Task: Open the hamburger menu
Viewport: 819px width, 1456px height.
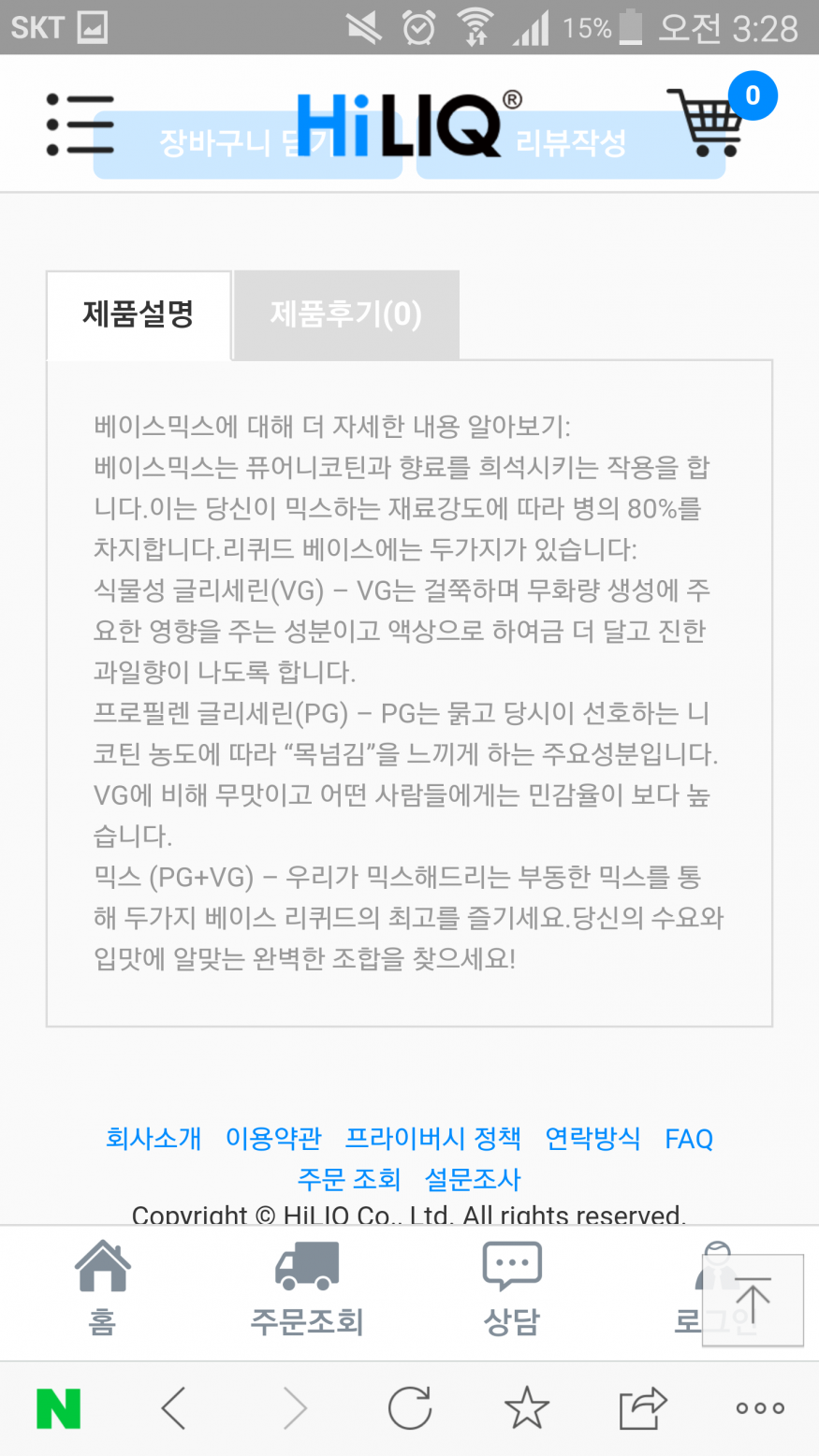Action: point(80,124)
